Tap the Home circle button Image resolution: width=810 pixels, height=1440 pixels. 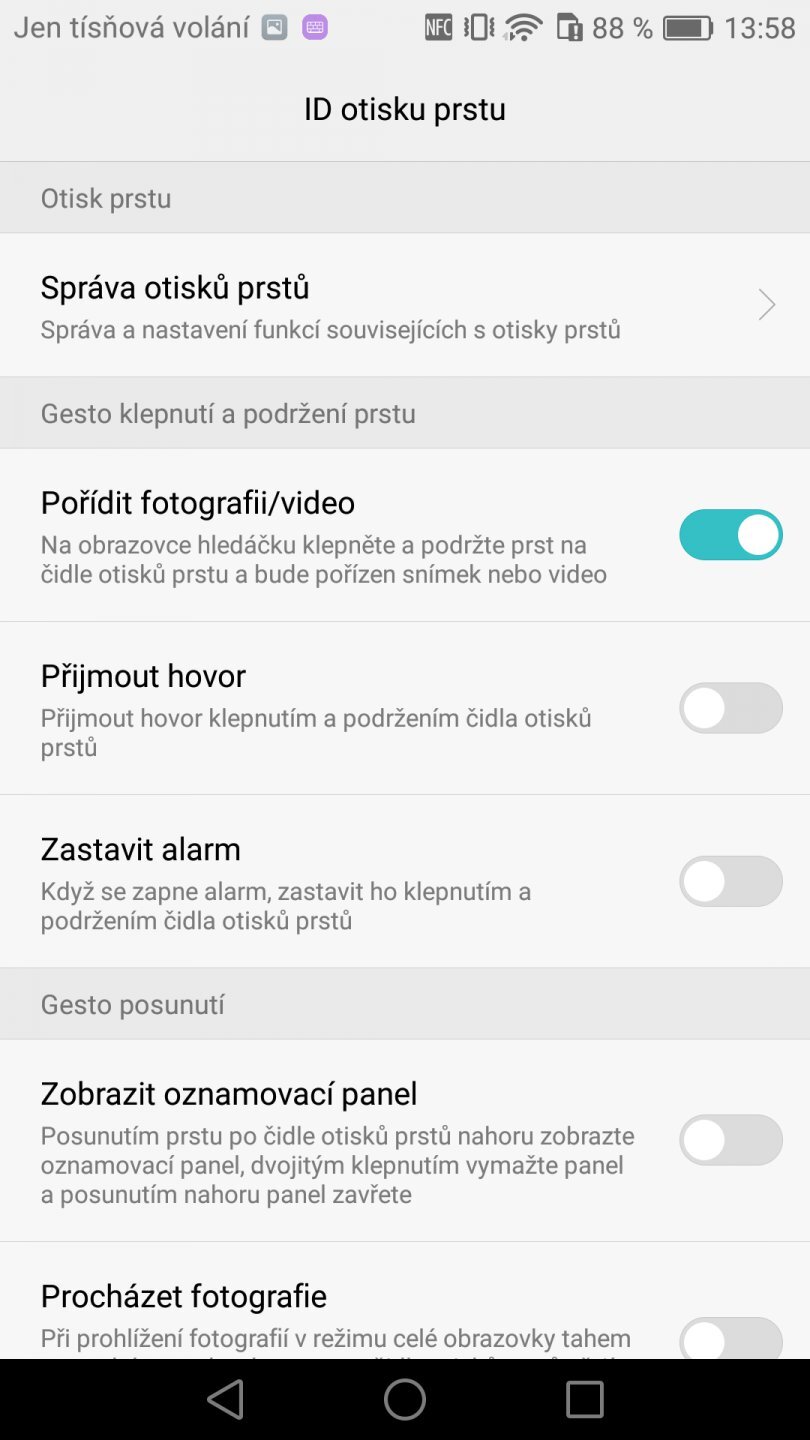[405, 1399]
